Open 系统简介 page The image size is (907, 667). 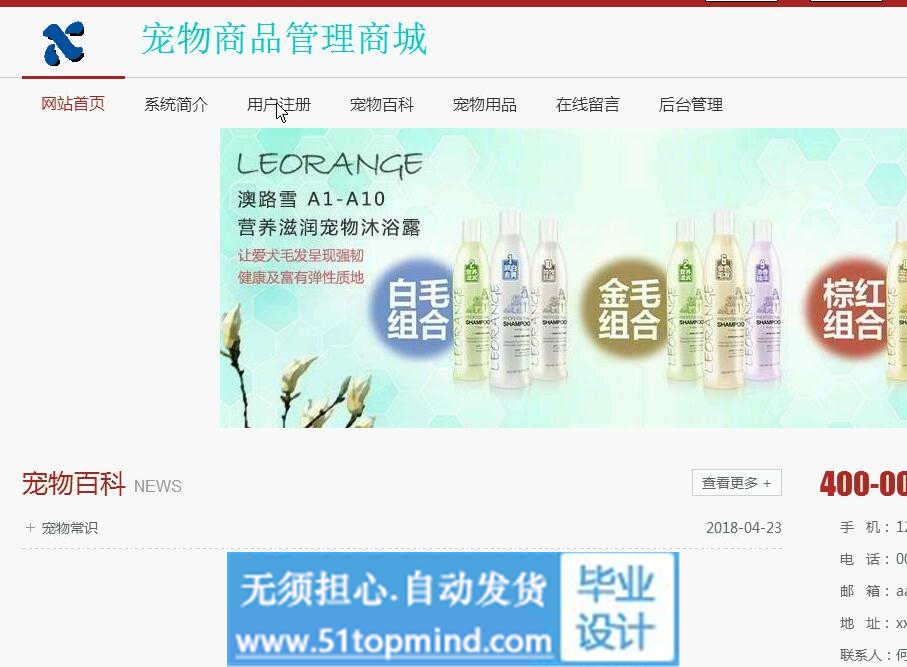[x=176, y=104]
